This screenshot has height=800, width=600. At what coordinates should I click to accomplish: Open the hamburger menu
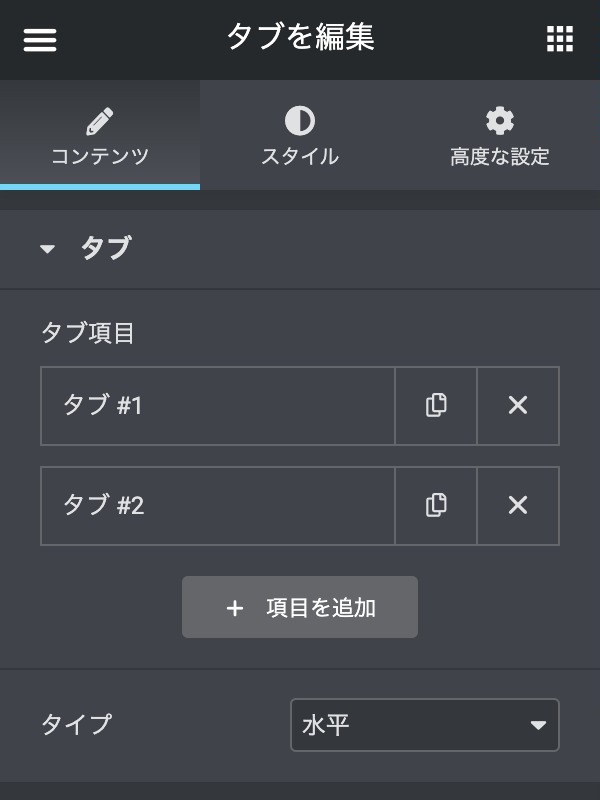click(x=40, y=40)
